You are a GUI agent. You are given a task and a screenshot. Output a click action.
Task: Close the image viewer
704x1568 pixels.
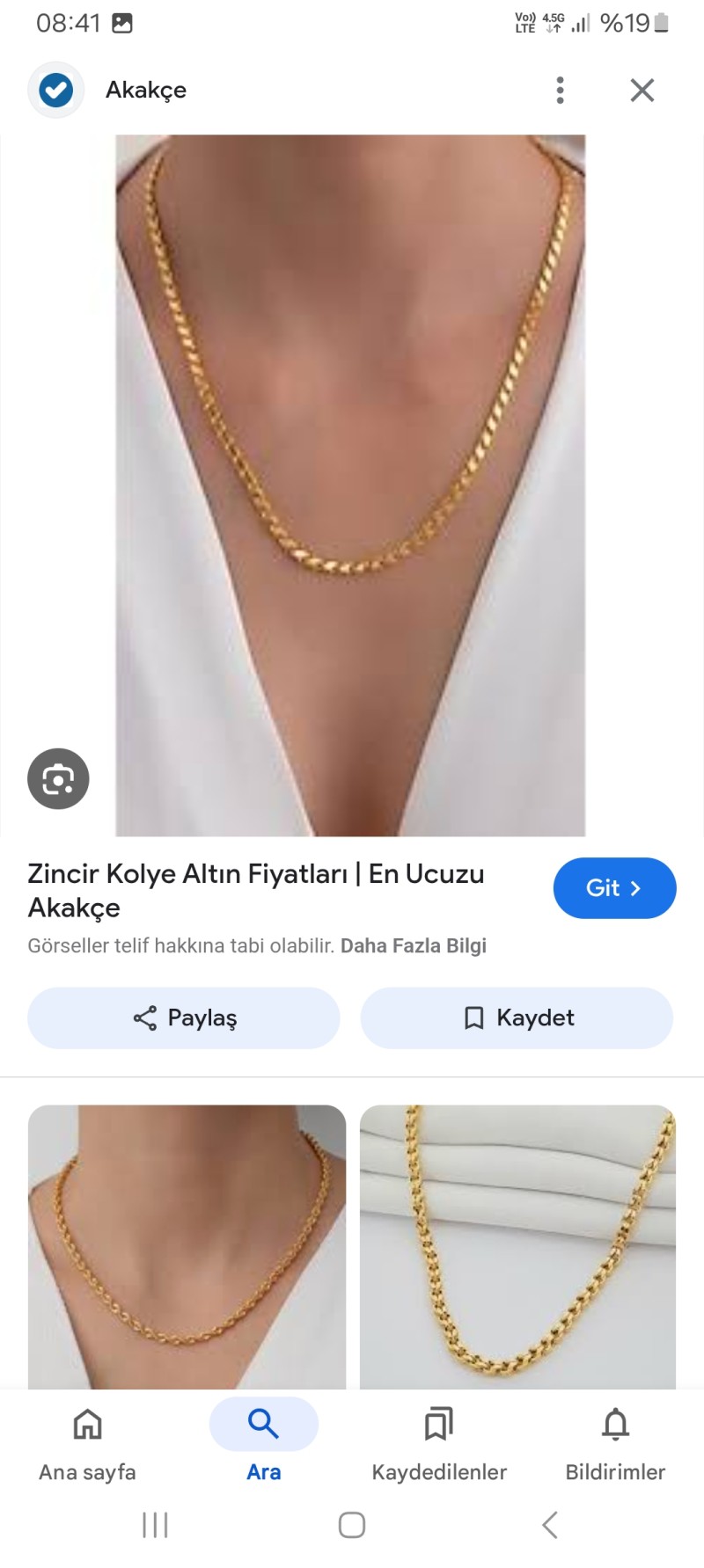[x=642, y=90]
